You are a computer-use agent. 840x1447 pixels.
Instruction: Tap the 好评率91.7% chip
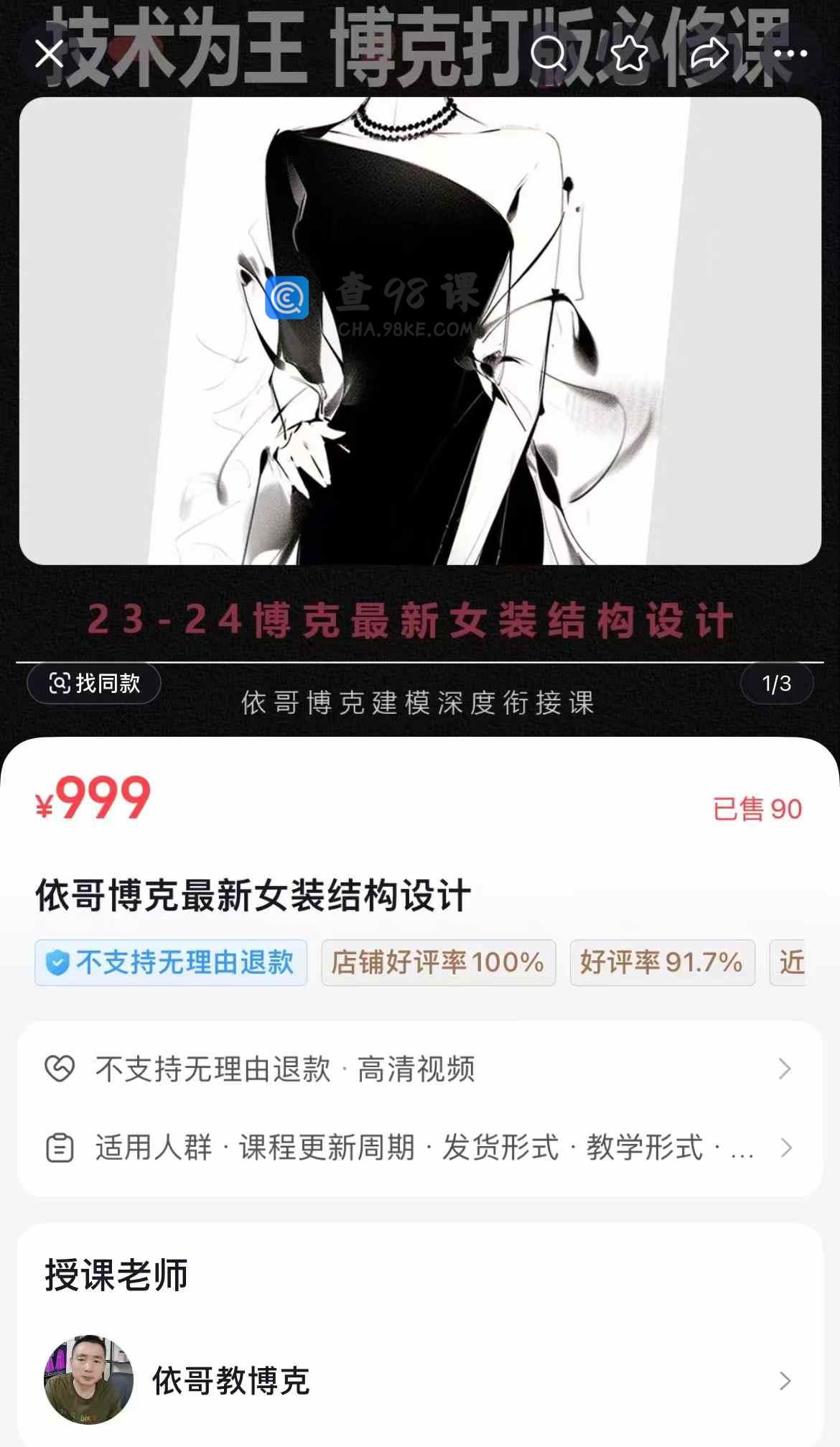[662, 962]
